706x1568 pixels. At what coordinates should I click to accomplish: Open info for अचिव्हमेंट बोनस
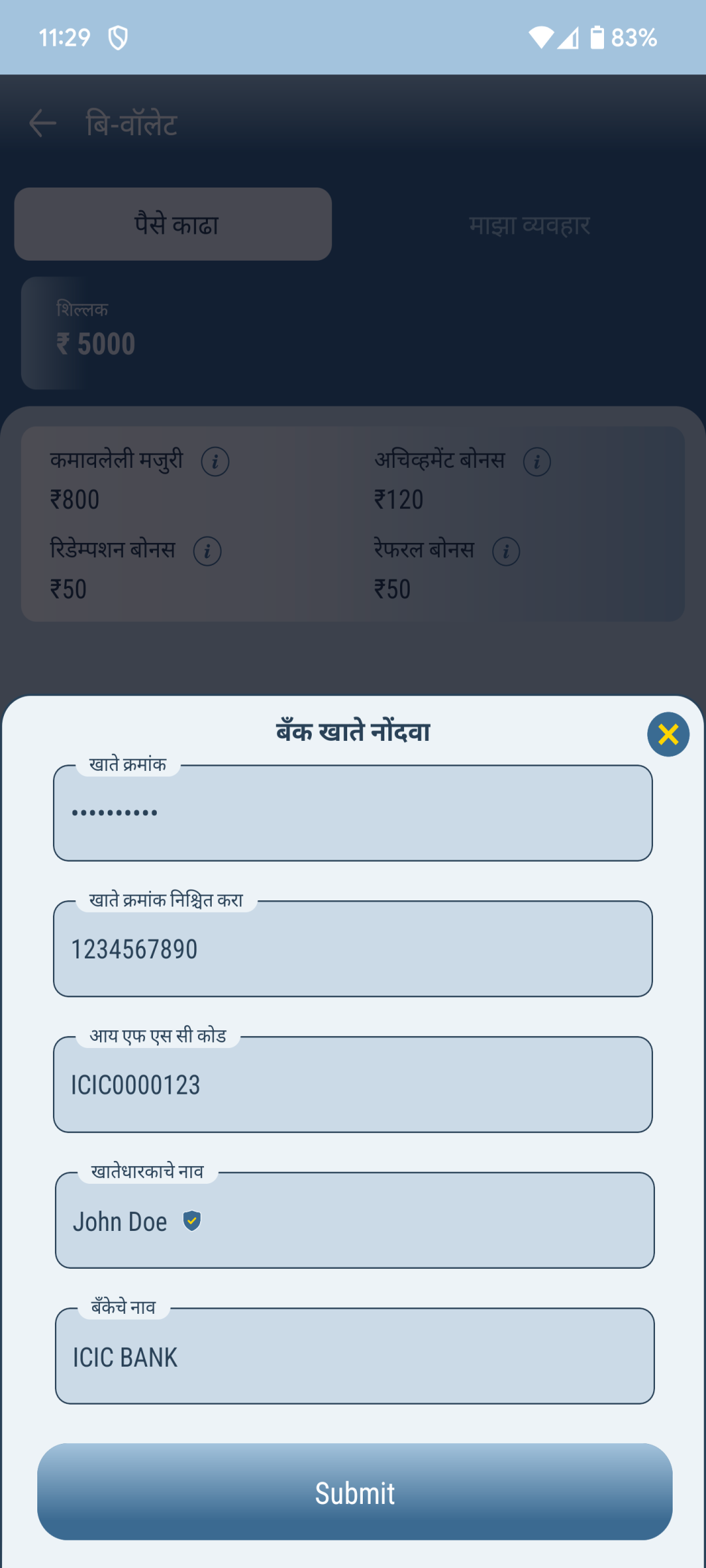click(x=537, y=461)
